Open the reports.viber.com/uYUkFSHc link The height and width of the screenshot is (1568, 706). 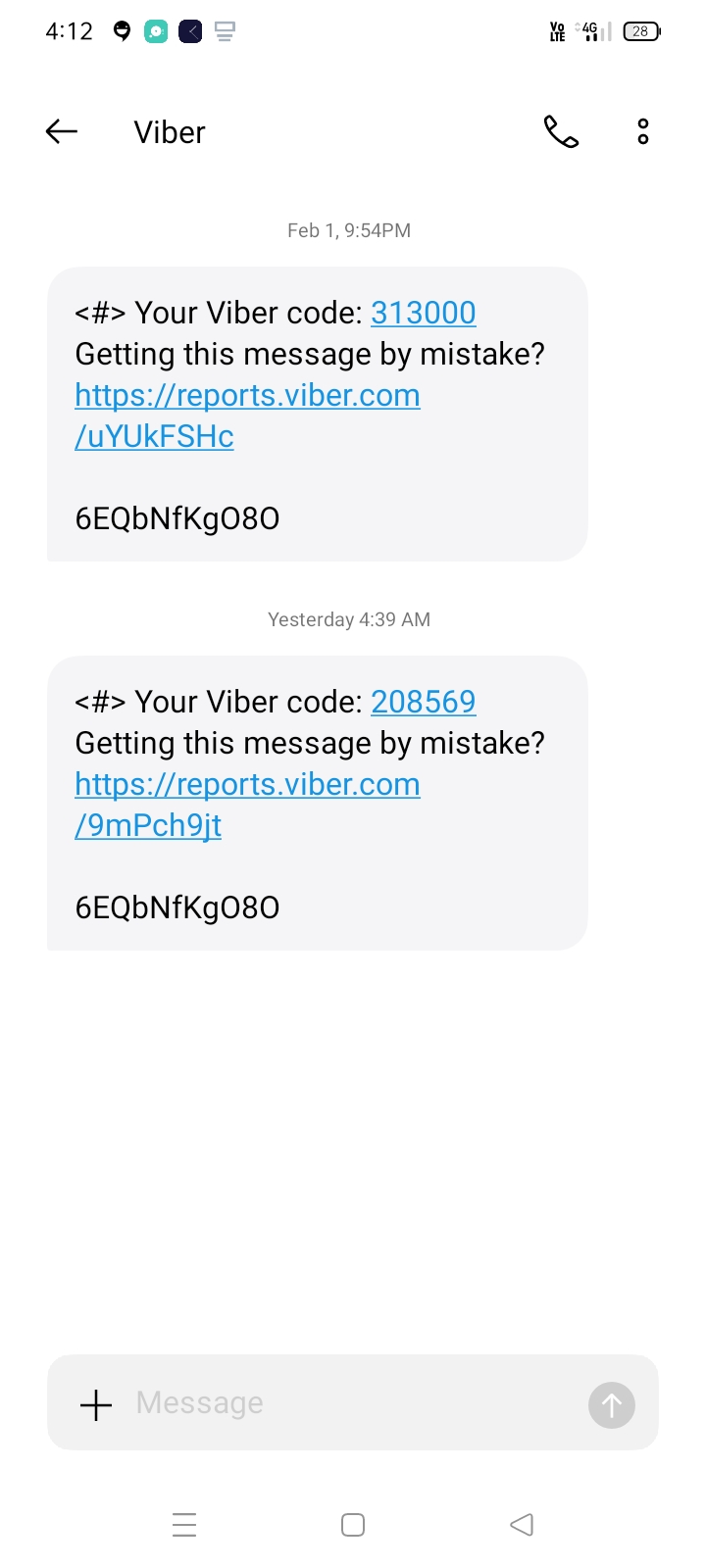click(247, 416)
